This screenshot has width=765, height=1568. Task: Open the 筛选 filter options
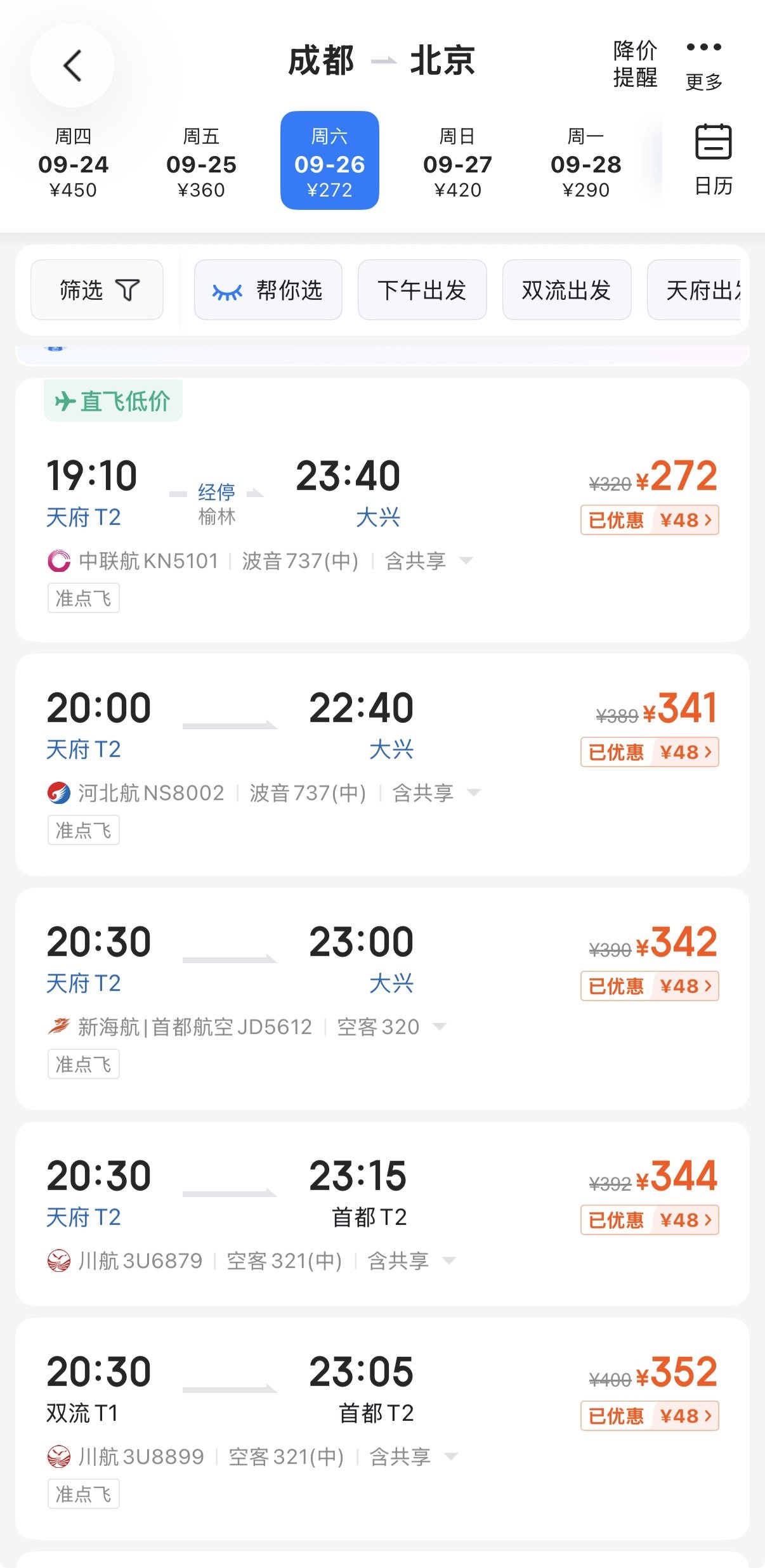(x=97, y=290)
